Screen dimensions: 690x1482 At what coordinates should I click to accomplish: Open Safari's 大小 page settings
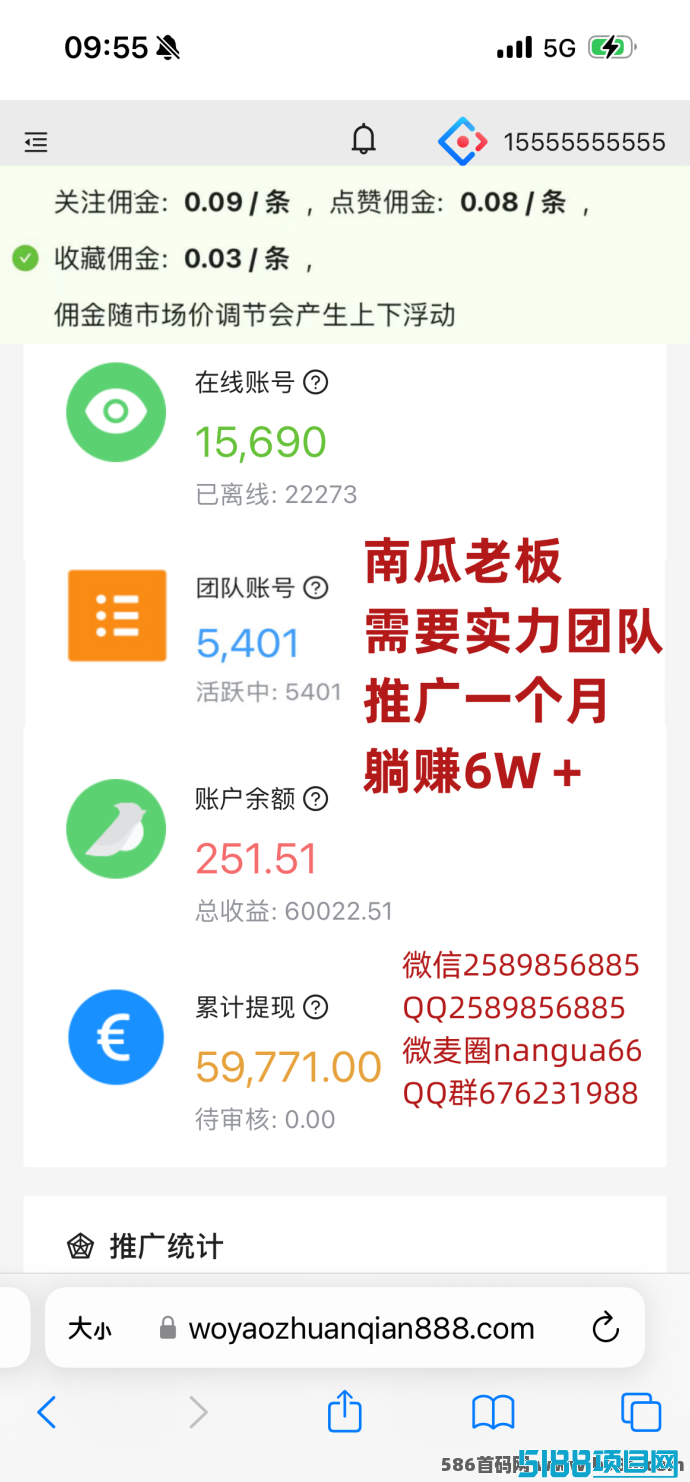pyautogui.click(x=90, y=1328)
